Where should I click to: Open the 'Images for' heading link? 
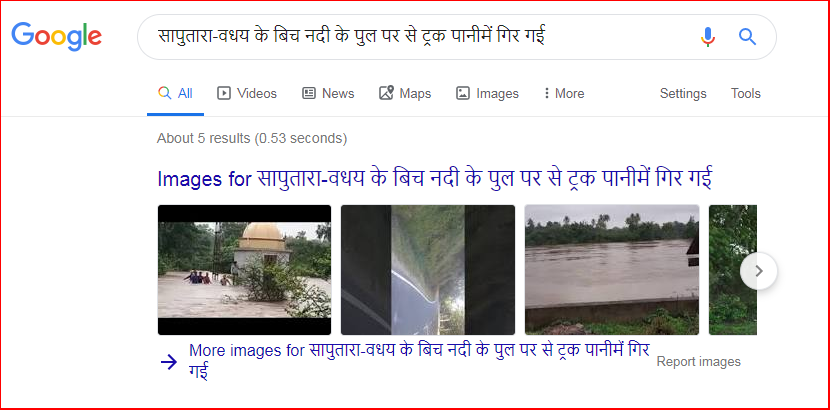[x=434, y=179]
